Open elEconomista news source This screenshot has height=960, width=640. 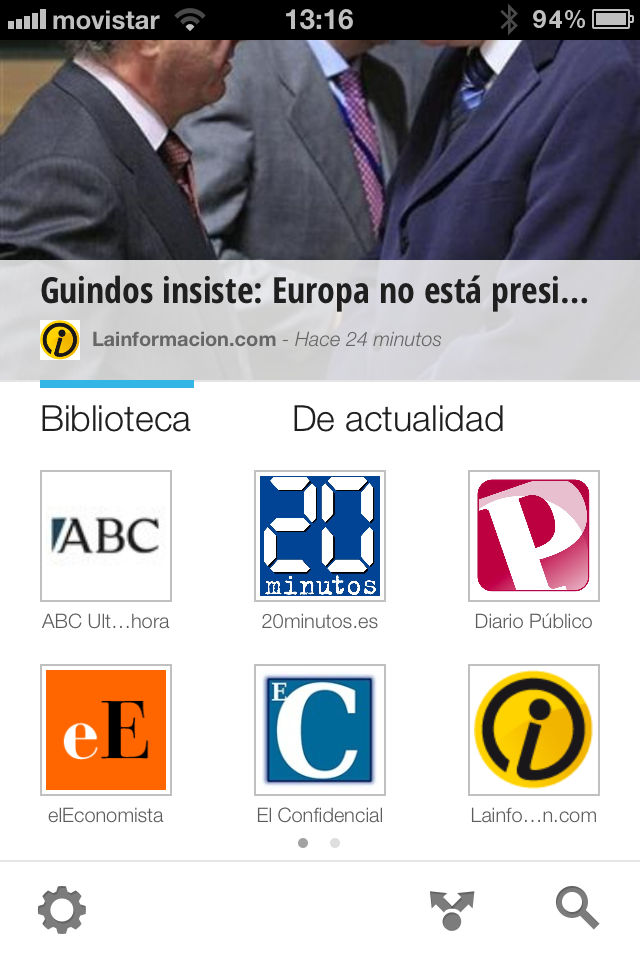[x=106, y=730]
